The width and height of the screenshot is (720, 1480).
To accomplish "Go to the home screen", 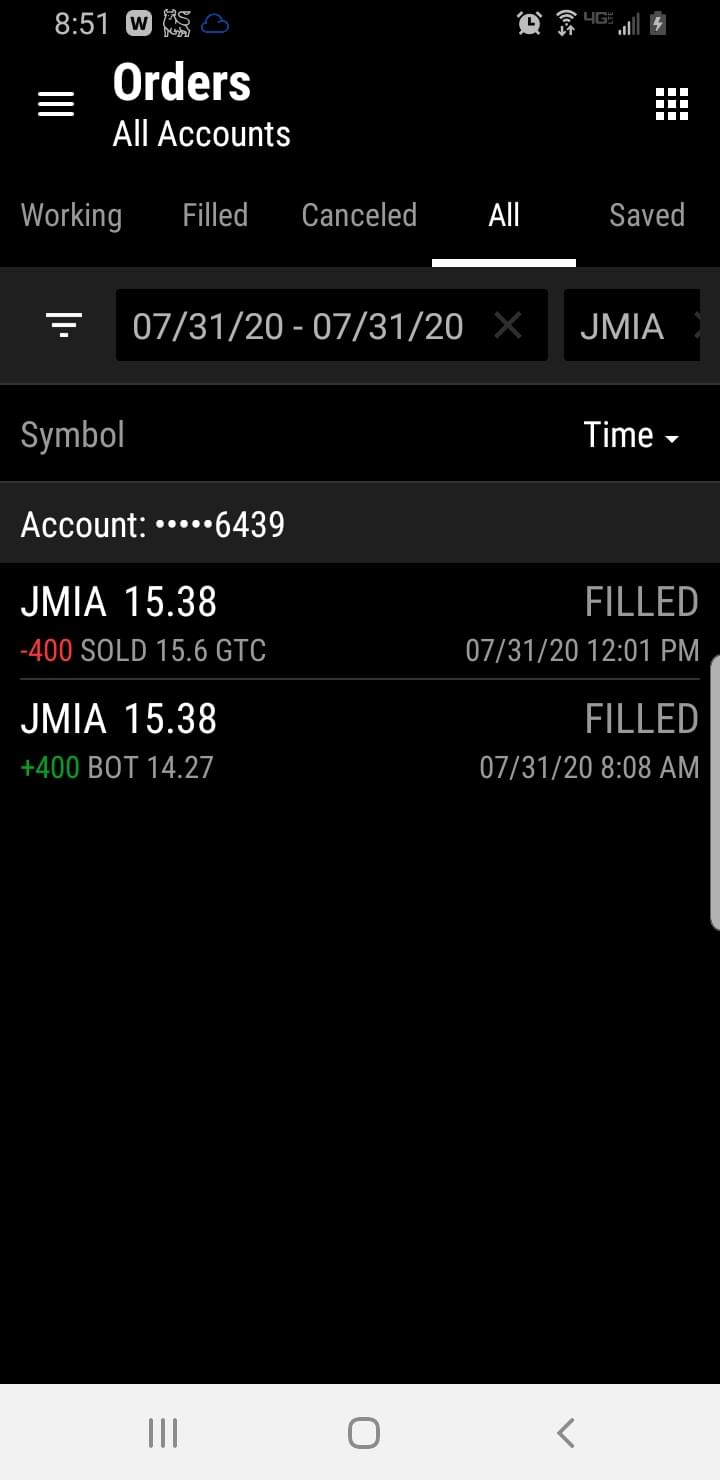I will (x=363, y=1433).
